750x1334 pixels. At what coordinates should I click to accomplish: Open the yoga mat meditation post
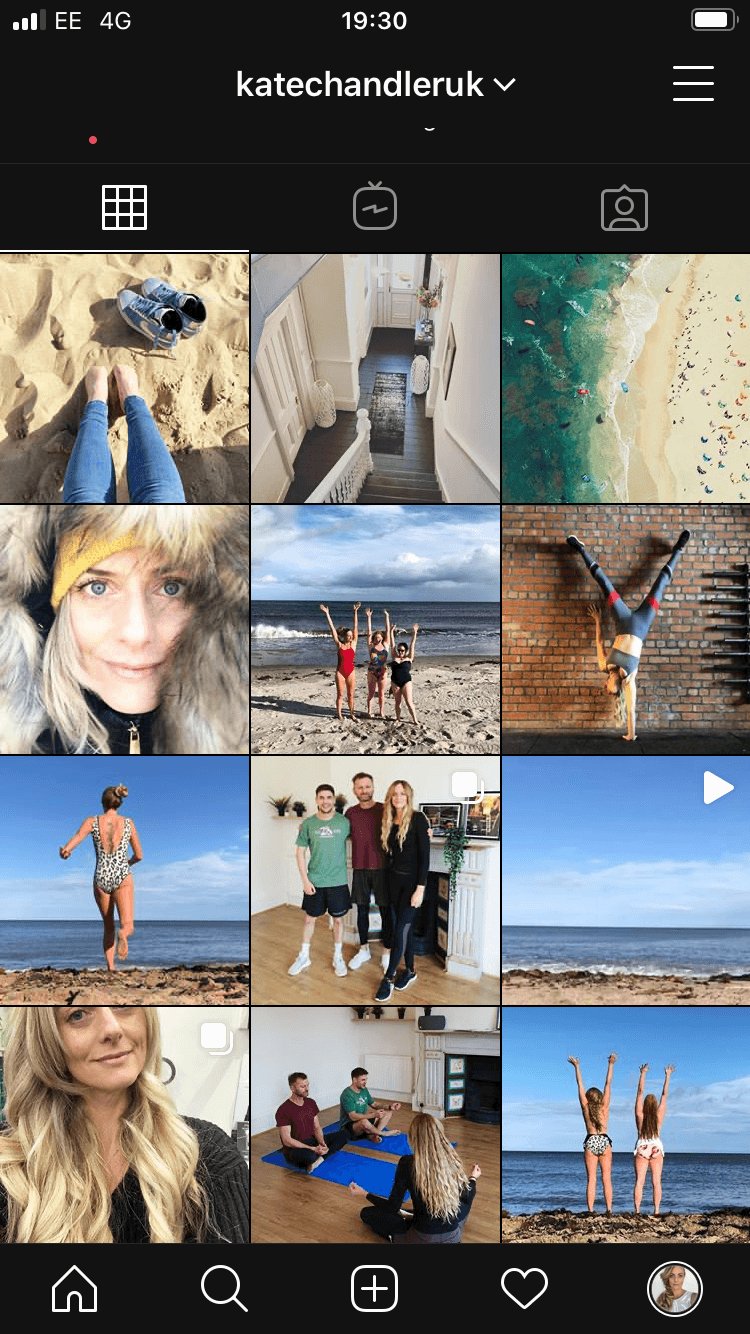pyautogui.click(x=375, y=1125)
